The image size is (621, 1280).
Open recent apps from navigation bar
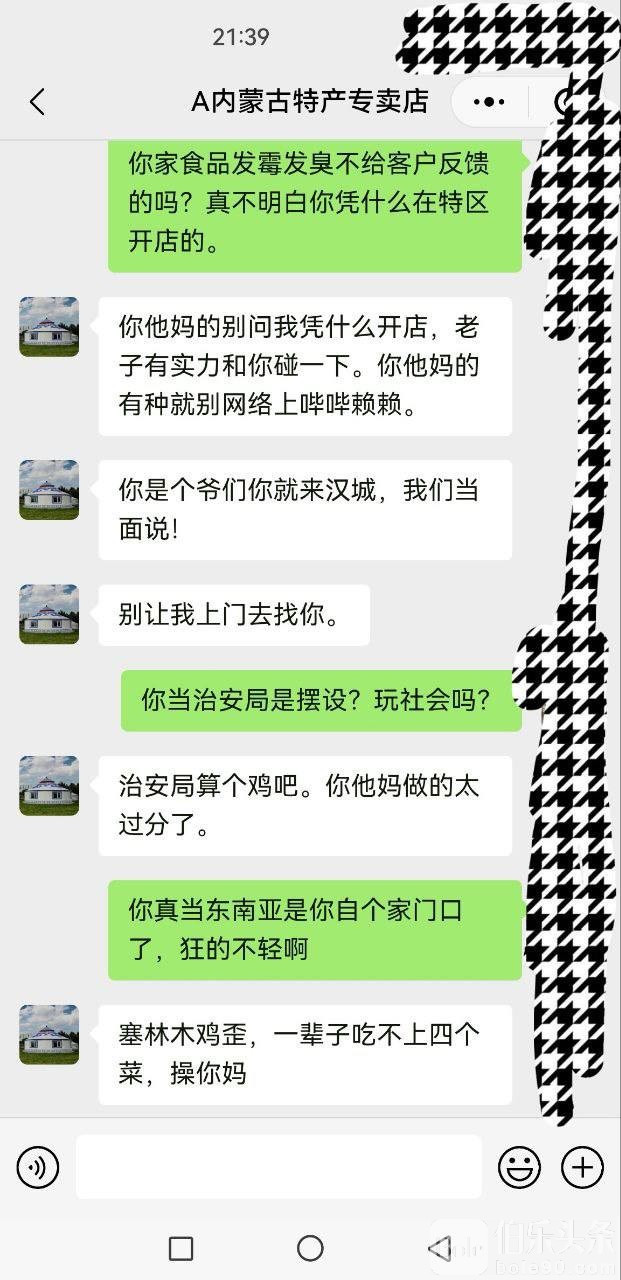point(181,1248)
